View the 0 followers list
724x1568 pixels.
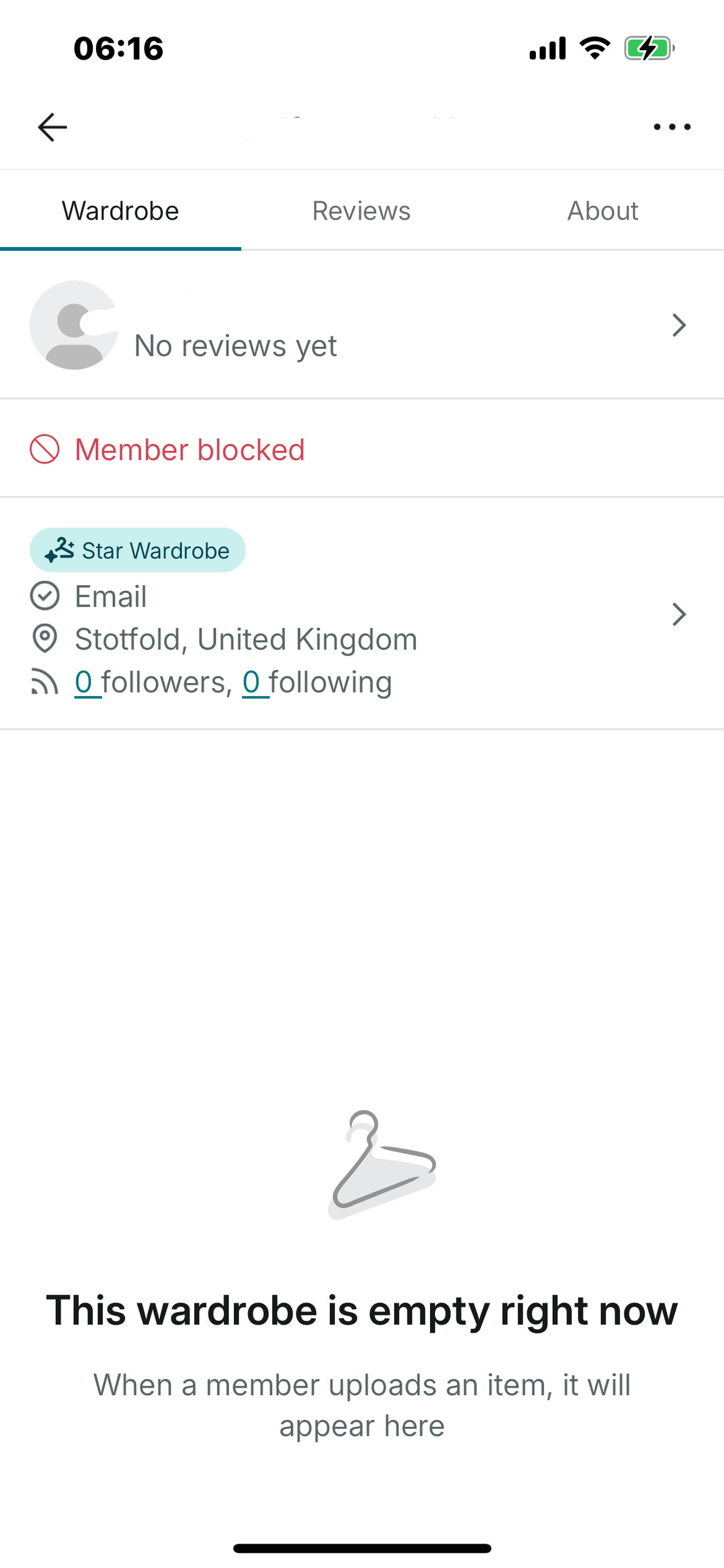tap(85, 682)
